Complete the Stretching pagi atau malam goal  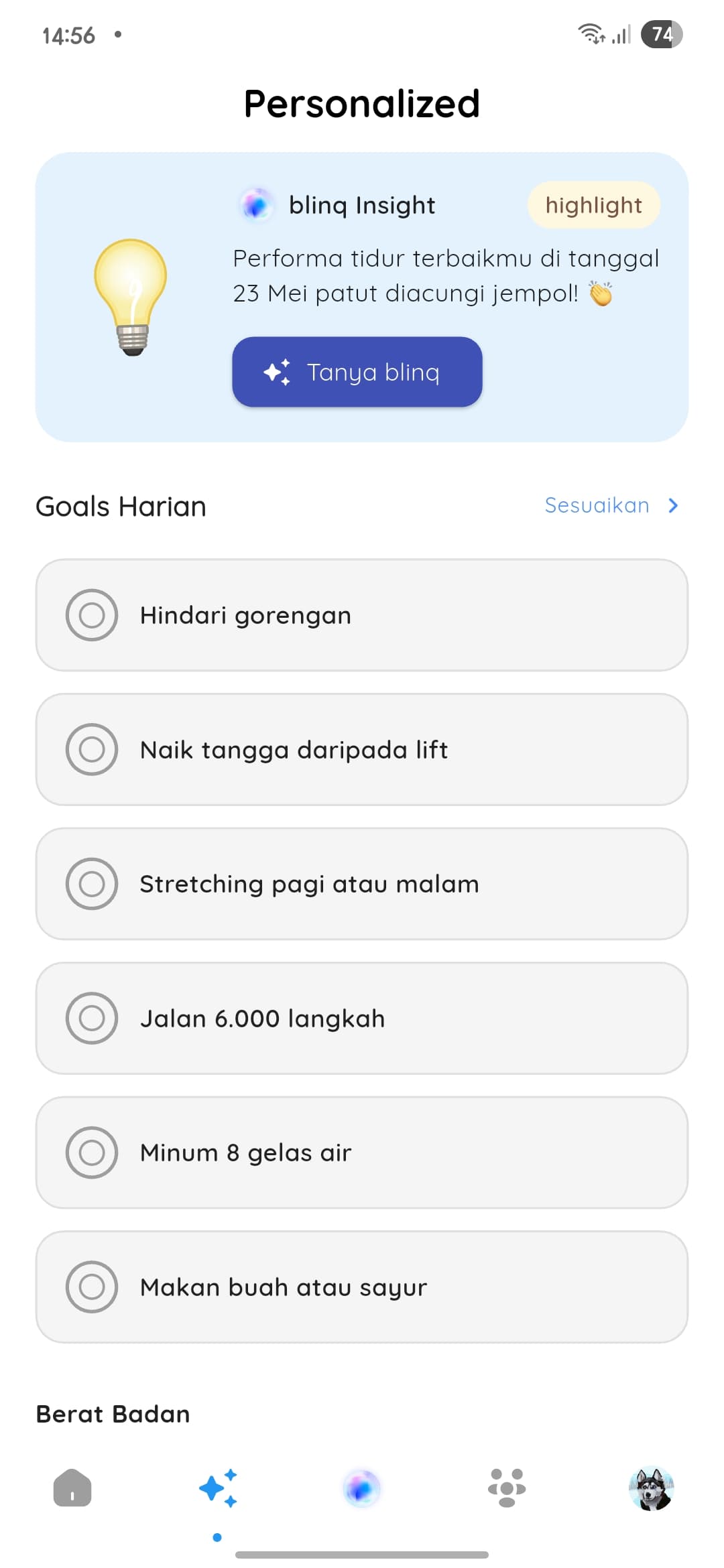point(92,884)
